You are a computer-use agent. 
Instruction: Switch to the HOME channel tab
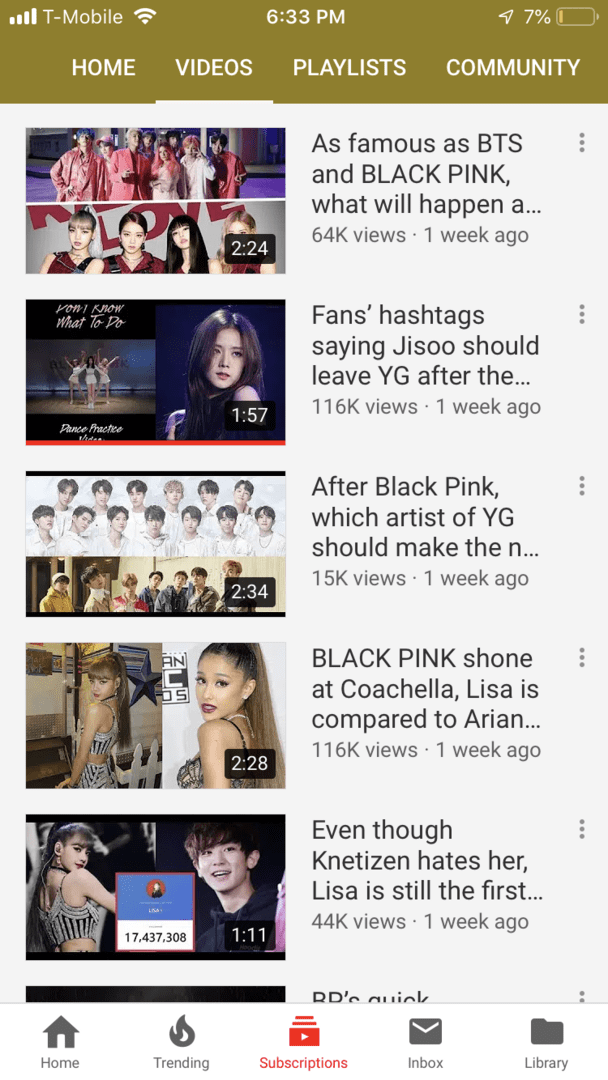103,68
